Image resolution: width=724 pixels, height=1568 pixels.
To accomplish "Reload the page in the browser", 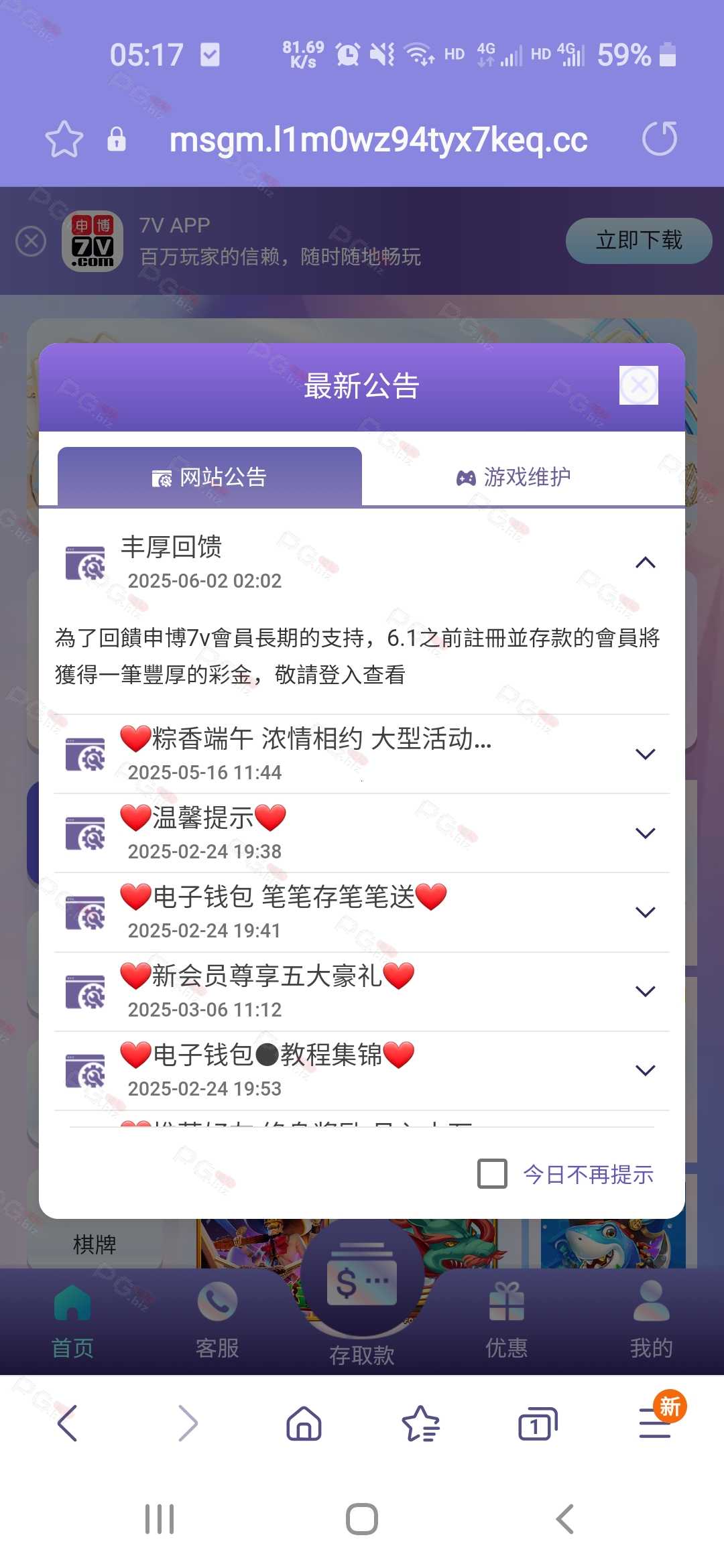I will 660,139.
